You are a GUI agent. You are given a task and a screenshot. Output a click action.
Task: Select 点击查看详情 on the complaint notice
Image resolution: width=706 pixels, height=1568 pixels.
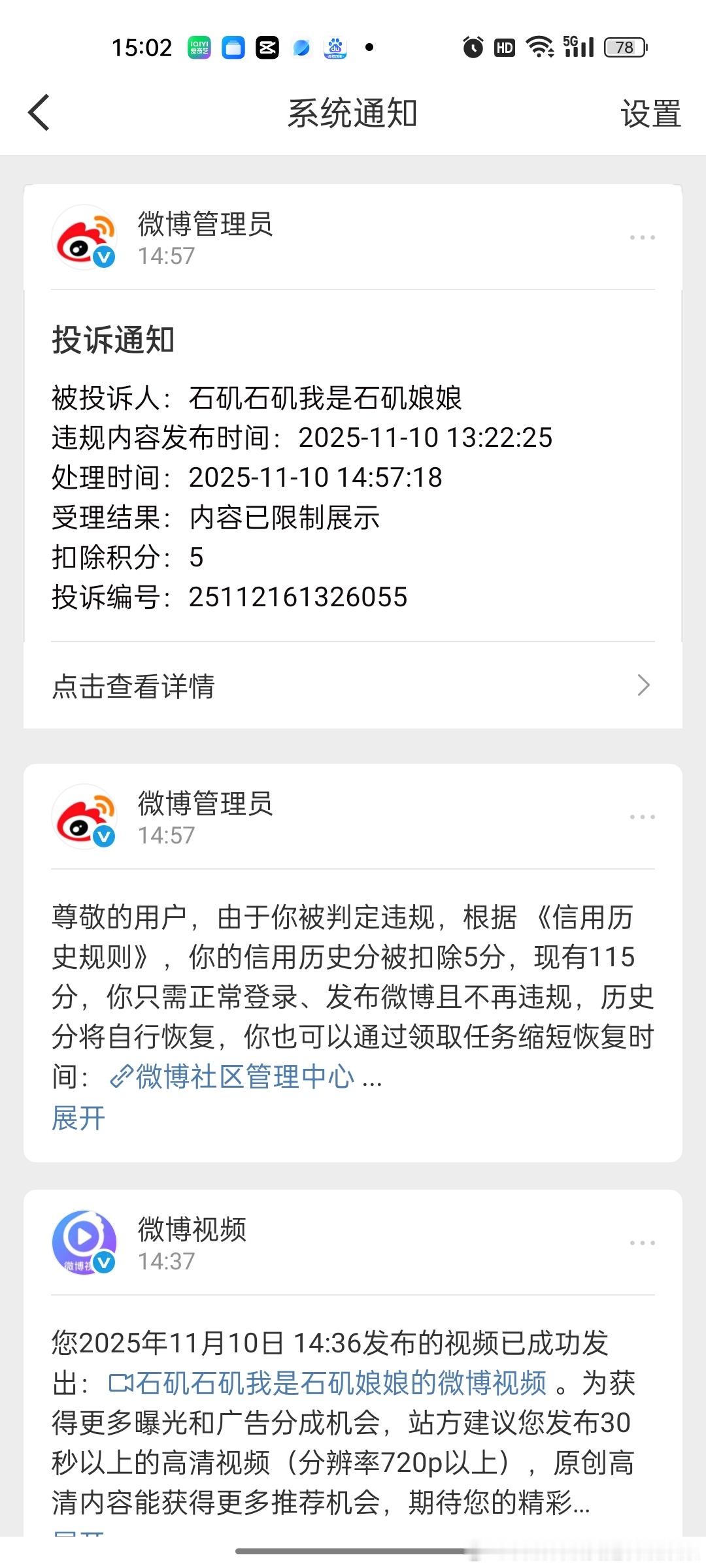tap(135, 685)
